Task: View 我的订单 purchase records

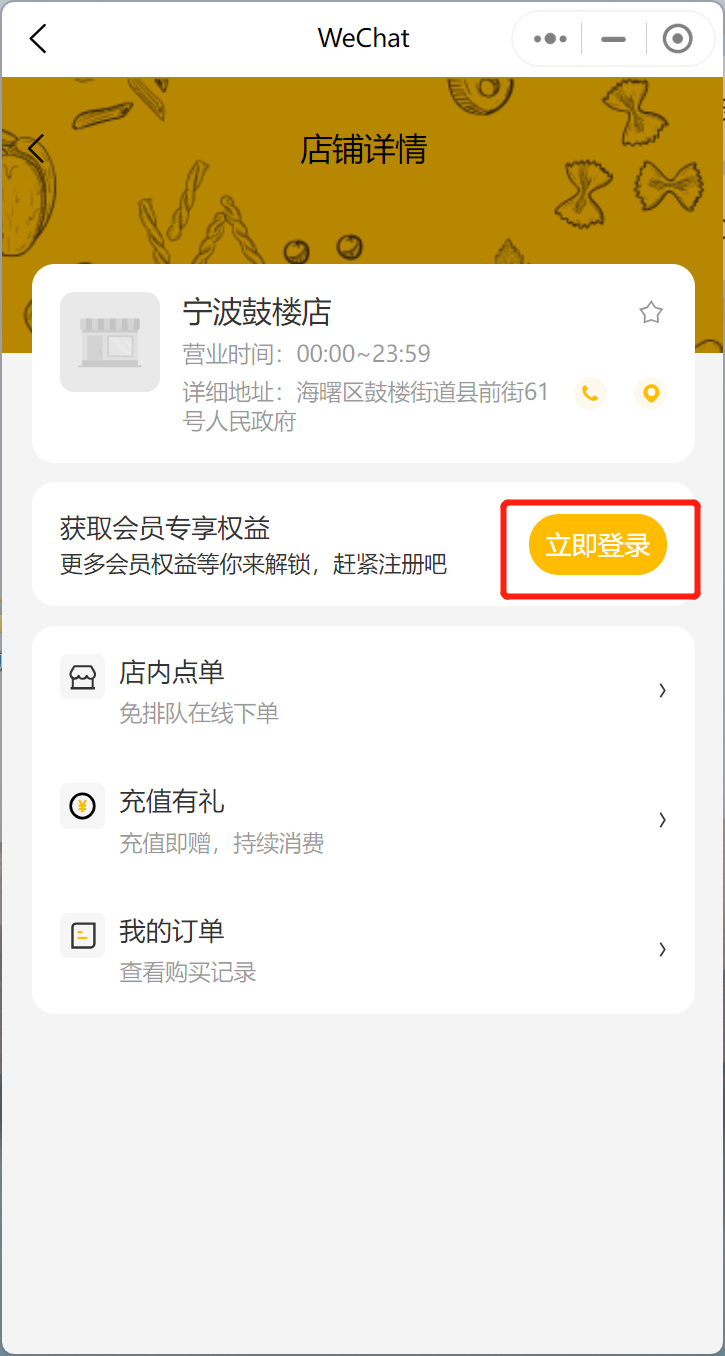Action: coord(363,948)
